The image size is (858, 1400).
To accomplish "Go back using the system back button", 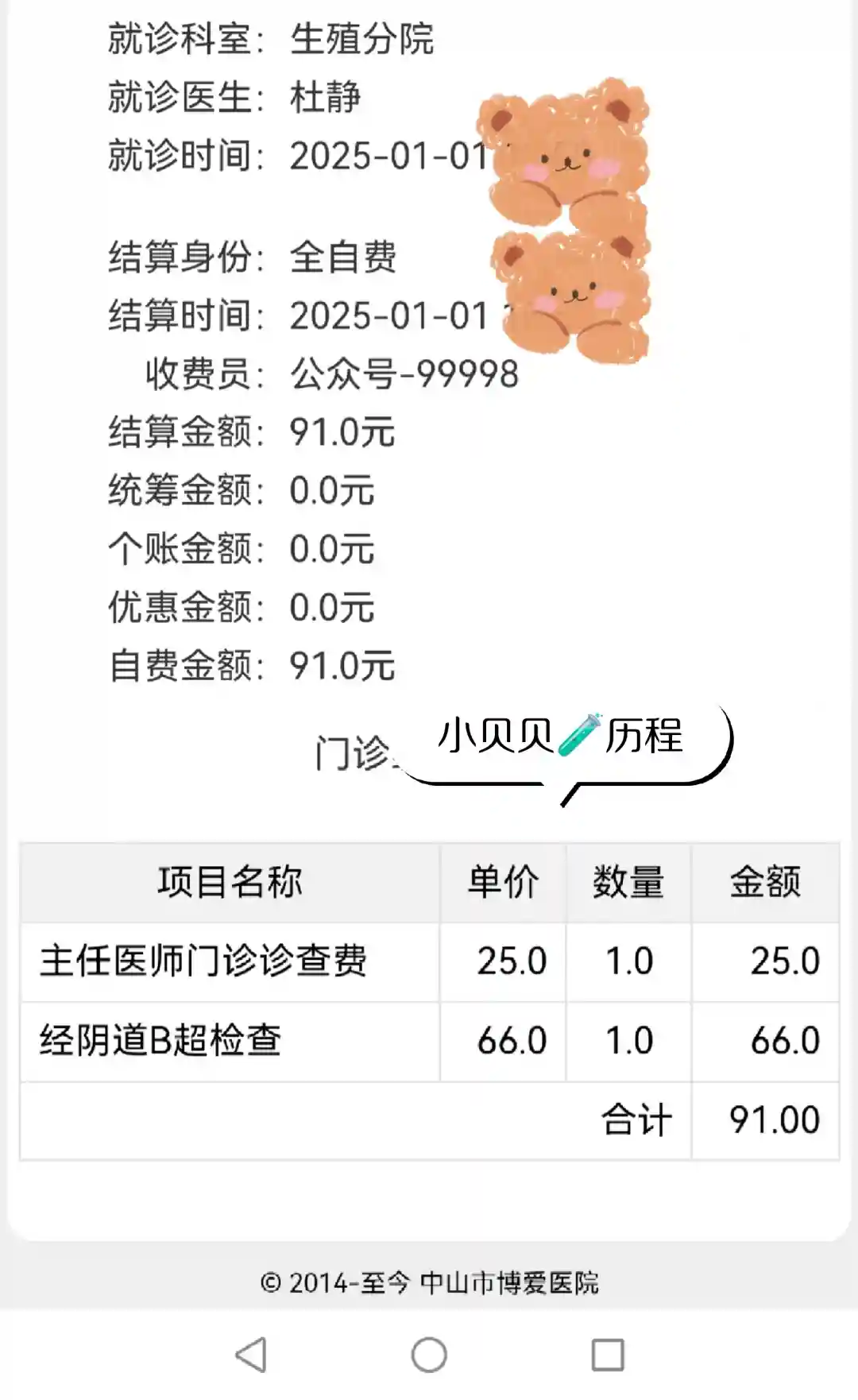I will click(x=252, y=1355).
